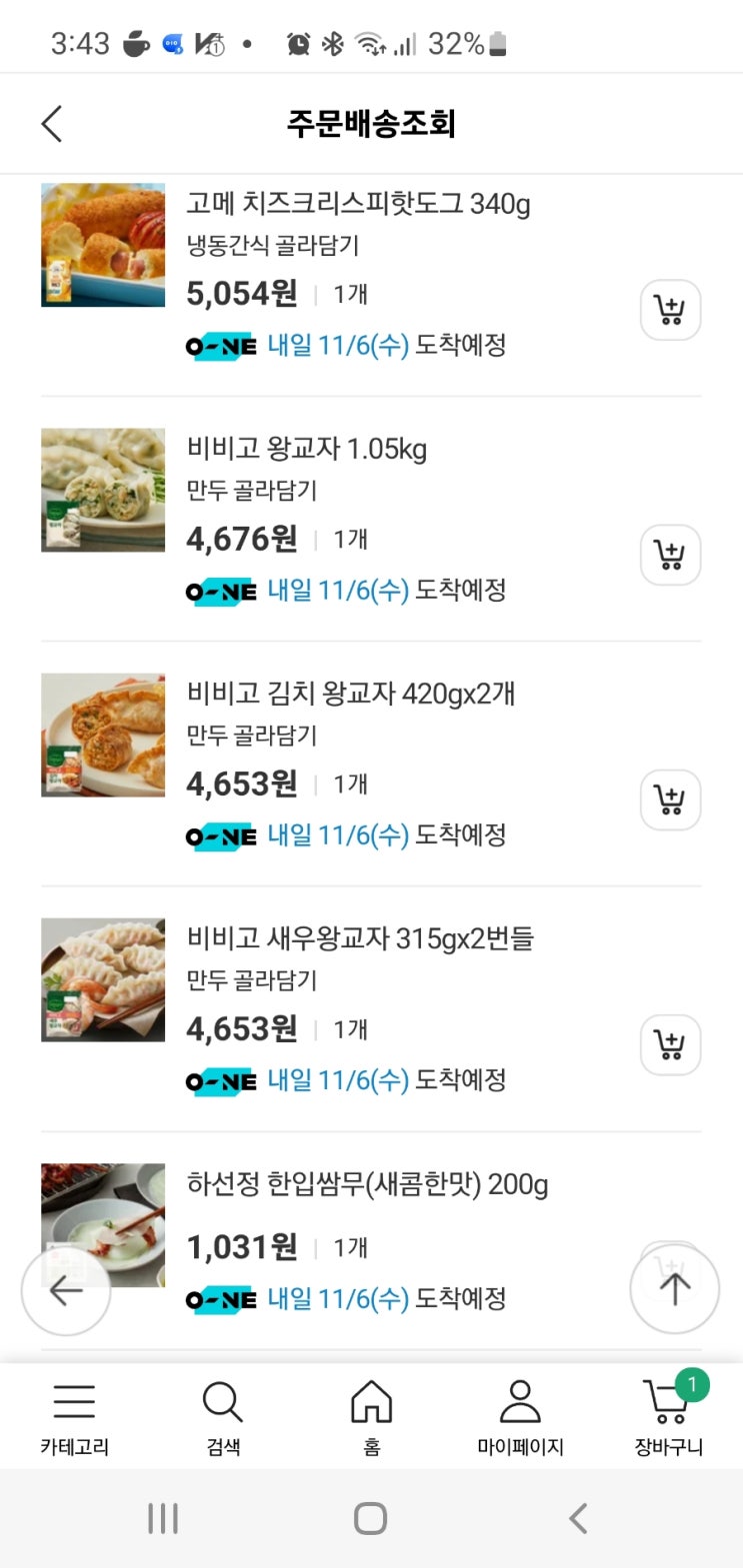Viewport: 743px width, 1568px height.
Task: Add 비비고 왕교자 1.05kg to cart
Action: tap(670, 555)
